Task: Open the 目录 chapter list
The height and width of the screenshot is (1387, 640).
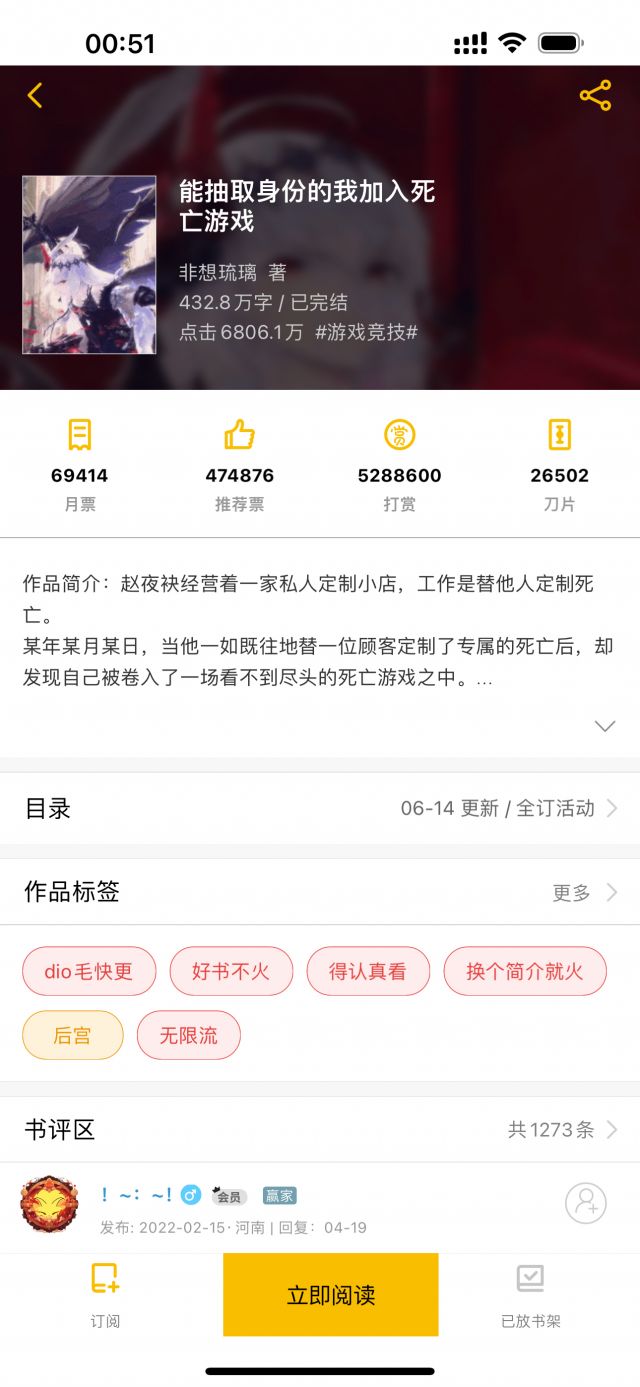Action: point(320,808)
